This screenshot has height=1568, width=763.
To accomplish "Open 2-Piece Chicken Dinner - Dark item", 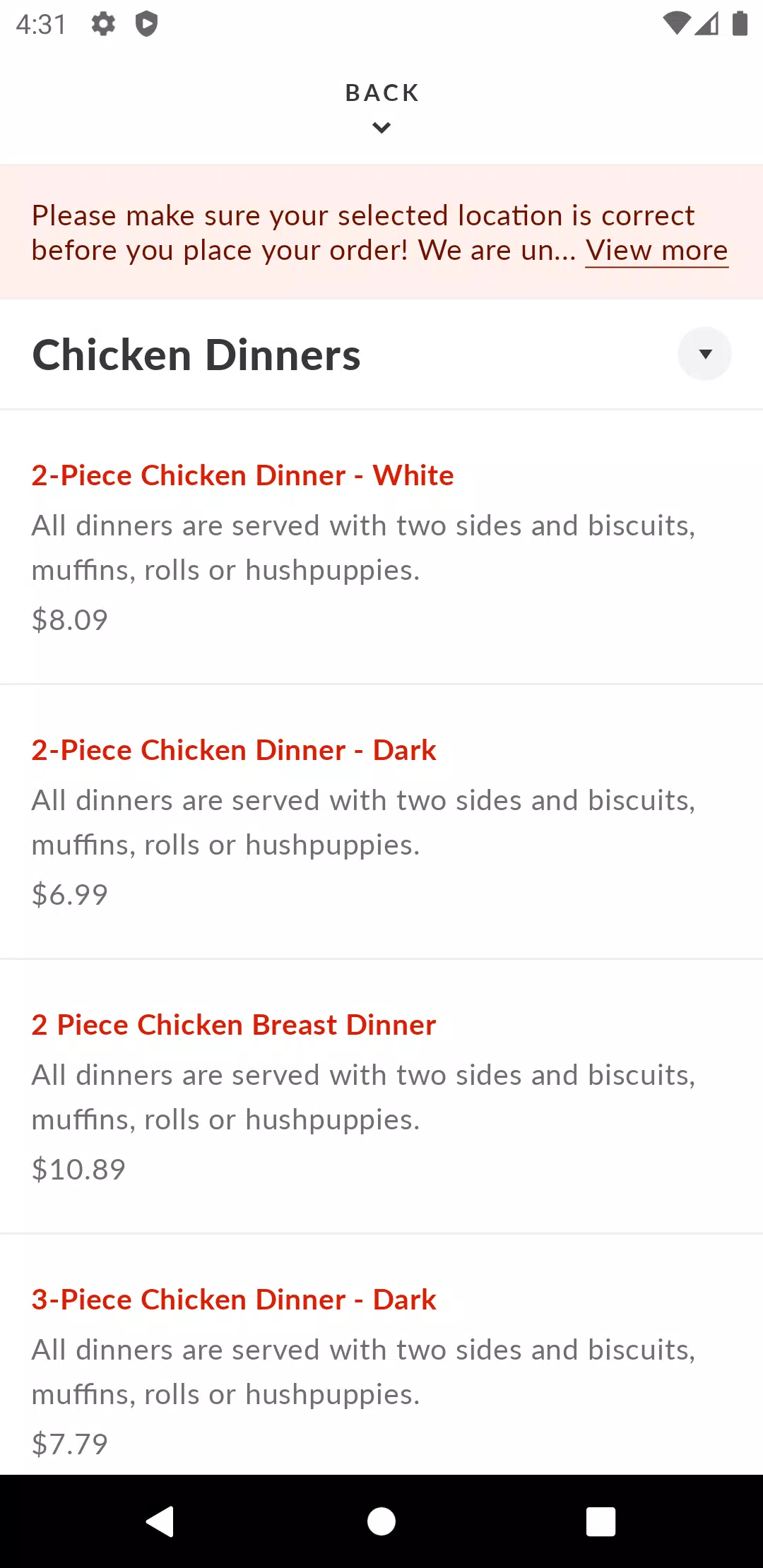I will [x=381, y=821].
